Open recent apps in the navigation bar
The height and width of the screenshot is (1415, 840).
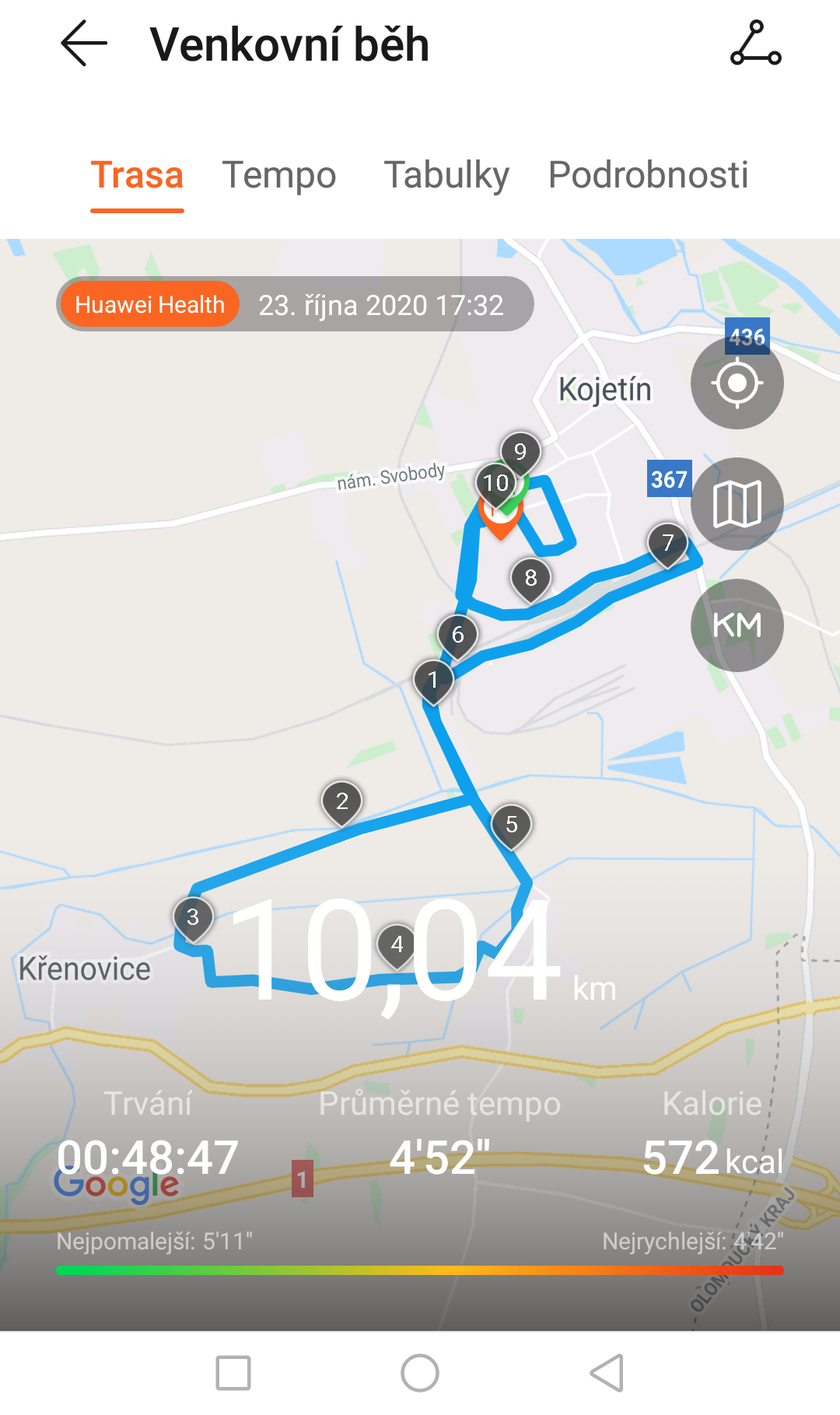click(233, 1373)
